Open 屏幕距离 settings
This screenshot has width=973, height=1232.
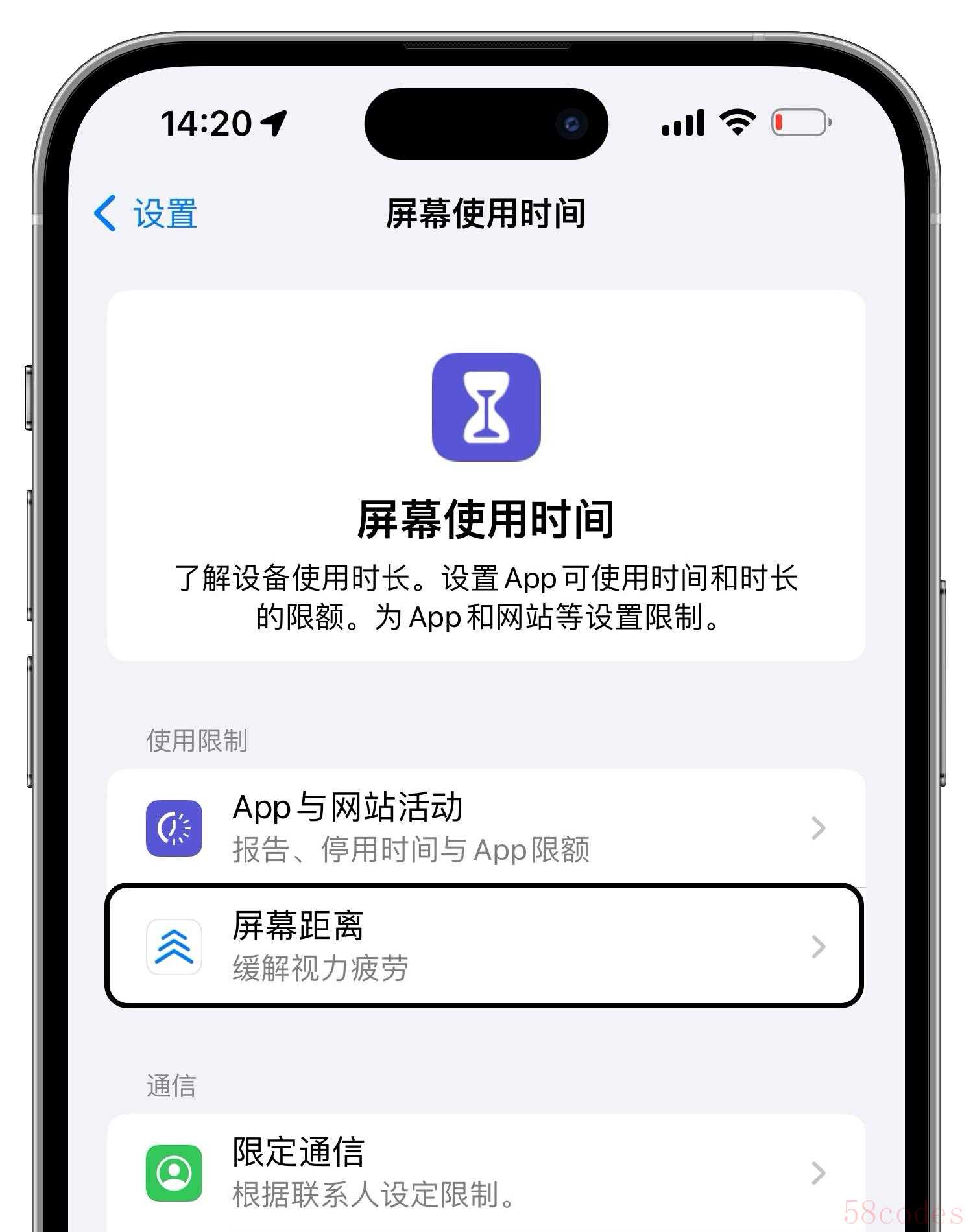[x=485, y=946]
